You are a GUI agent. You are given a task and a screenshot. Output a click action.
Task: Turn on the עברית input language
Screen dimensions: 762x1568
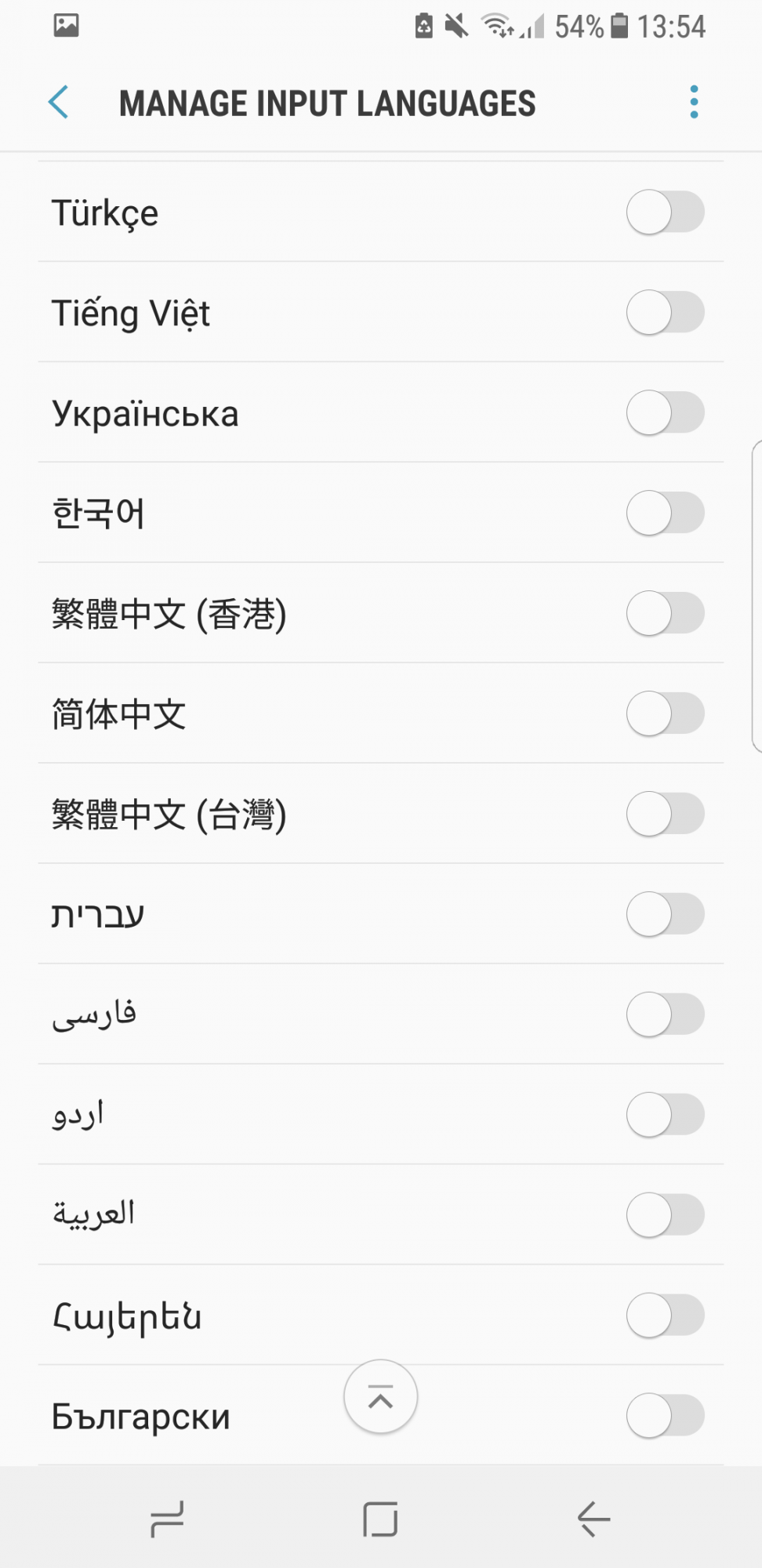coord(665,915)
